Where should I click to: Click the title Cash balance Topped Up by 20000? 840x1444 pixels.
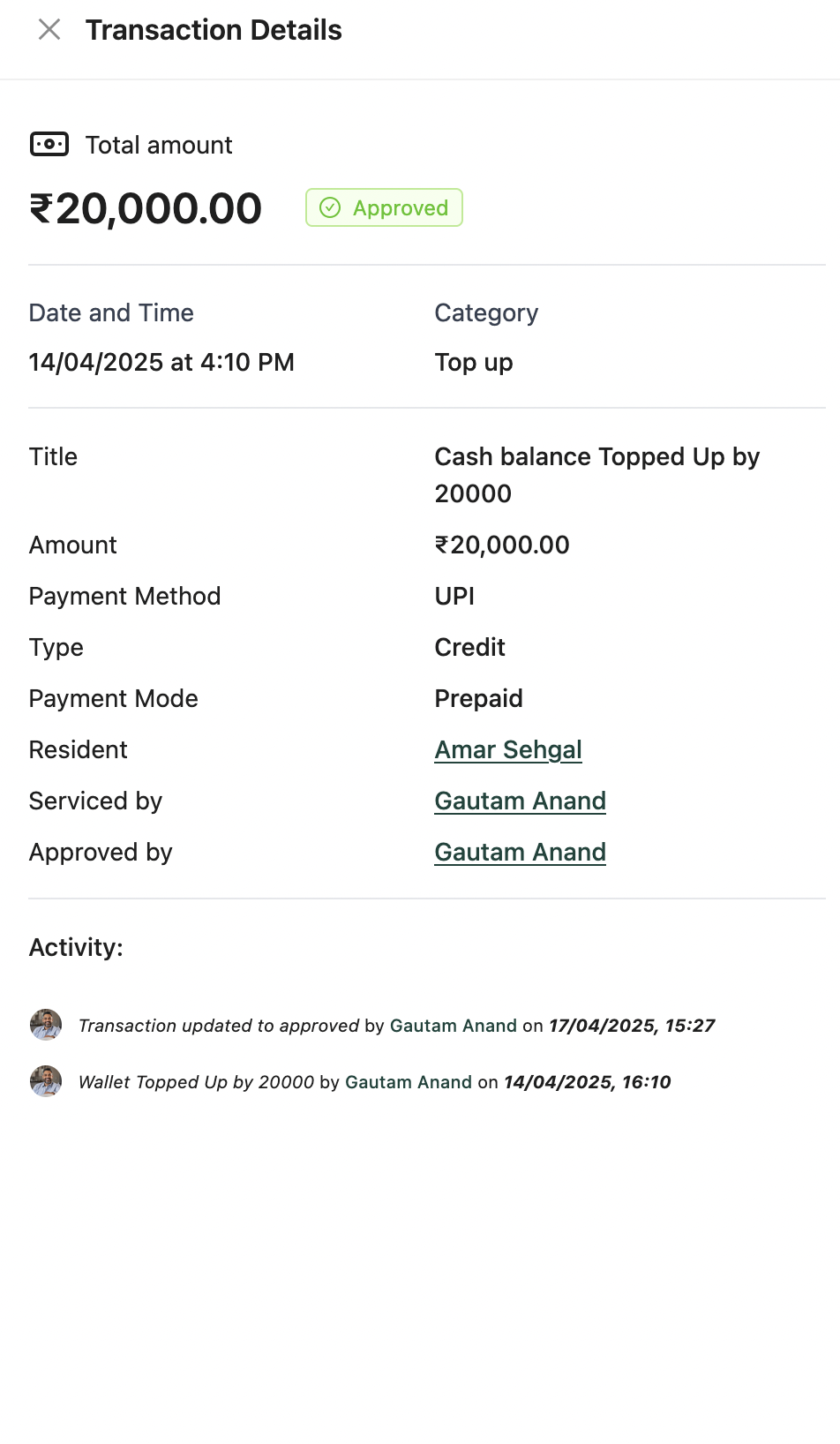click(596, 475)
